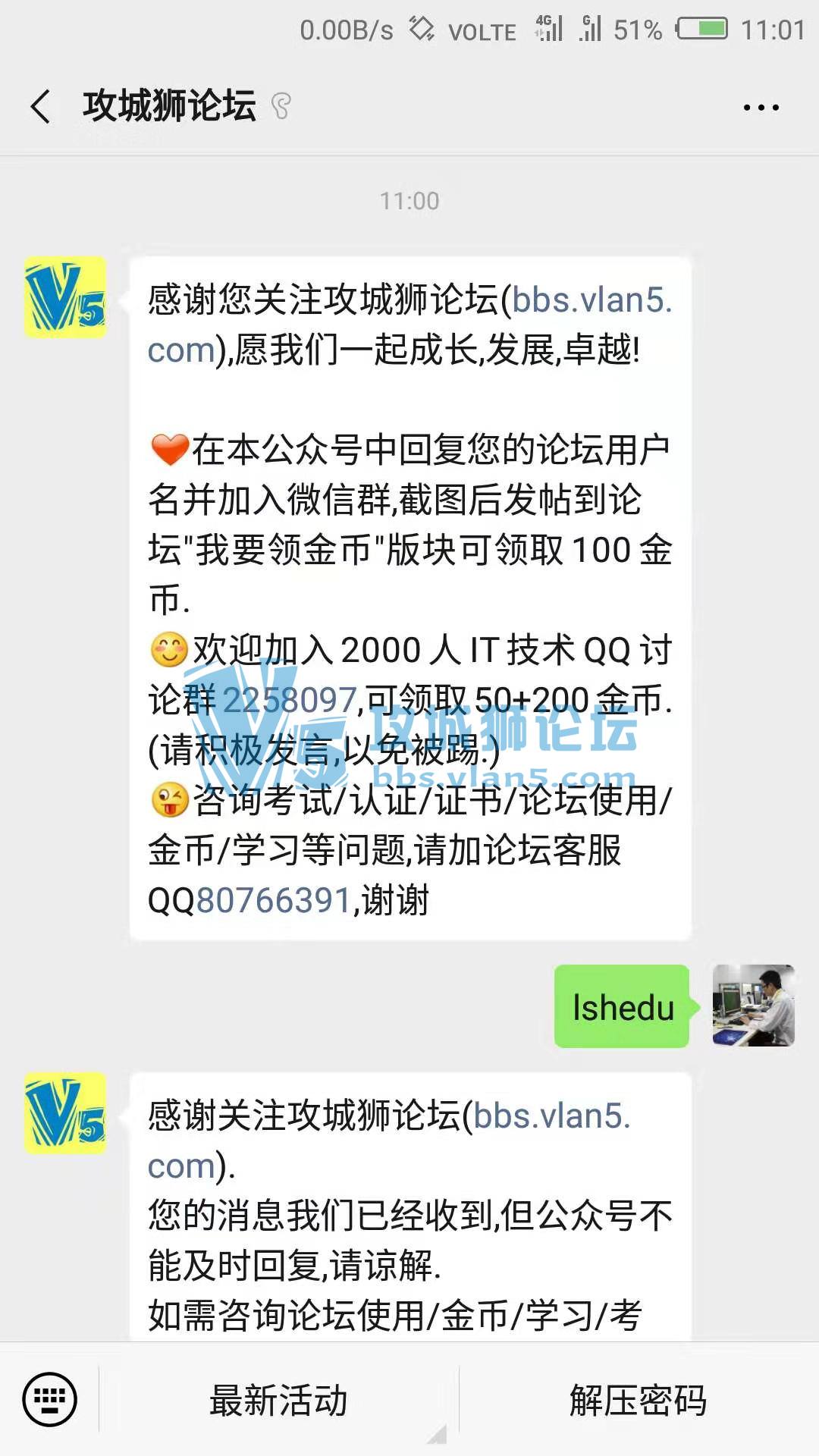The image size is (819, 1456).
Task: Open 攻城狮论坛 avatar beside first message
Action: coord(65,297)
